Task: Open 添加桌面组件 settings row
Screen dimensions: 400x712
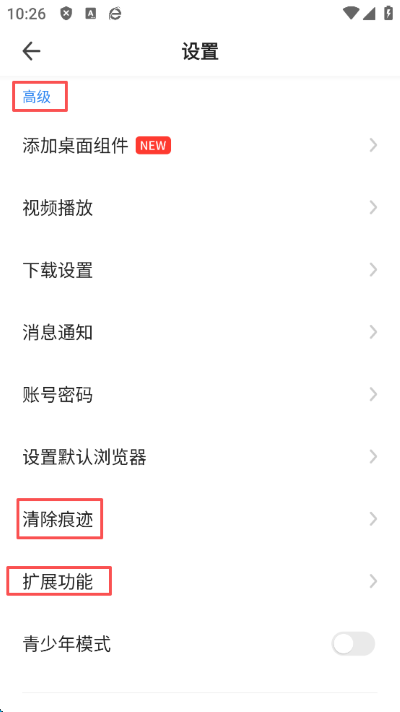Action: [200, 146]
